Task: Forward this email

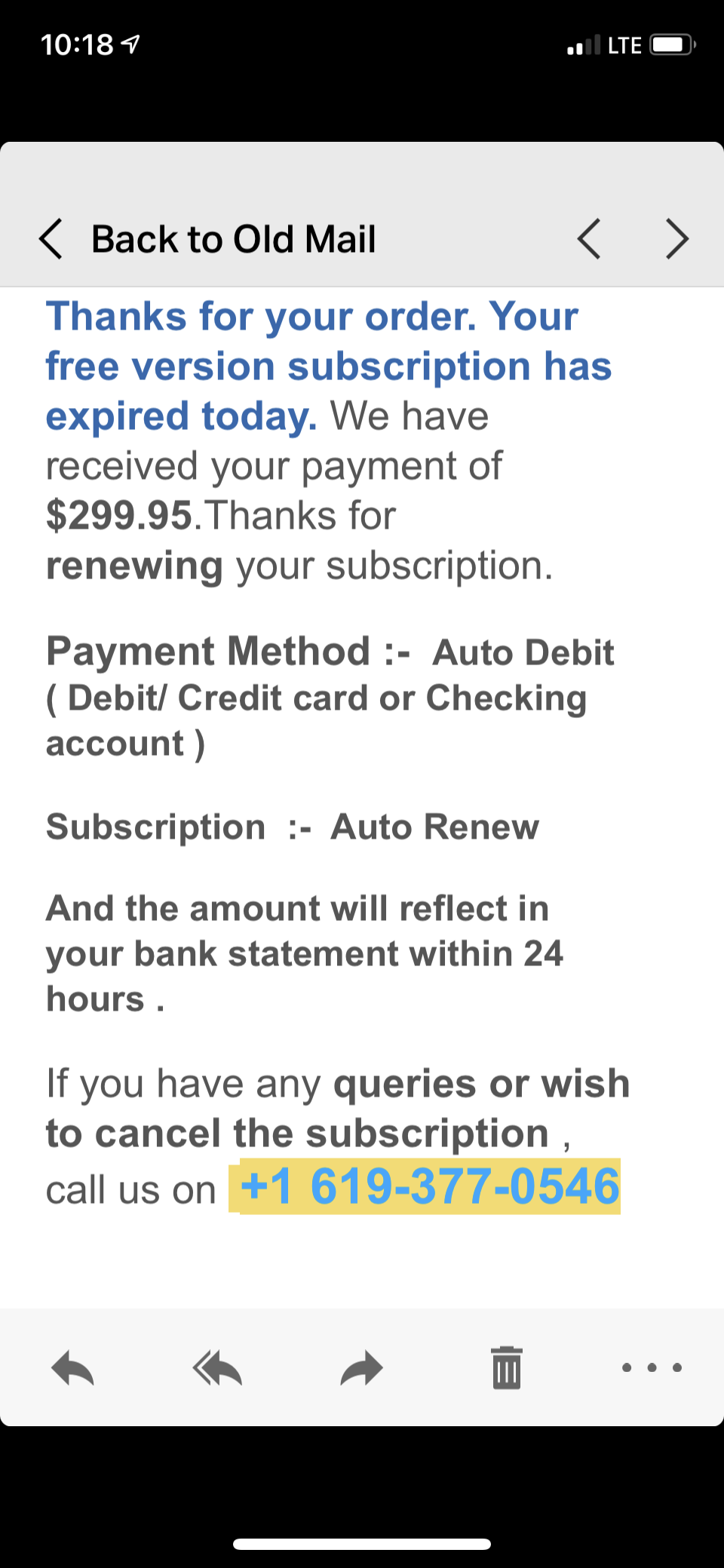Action: click(362, 1368)
